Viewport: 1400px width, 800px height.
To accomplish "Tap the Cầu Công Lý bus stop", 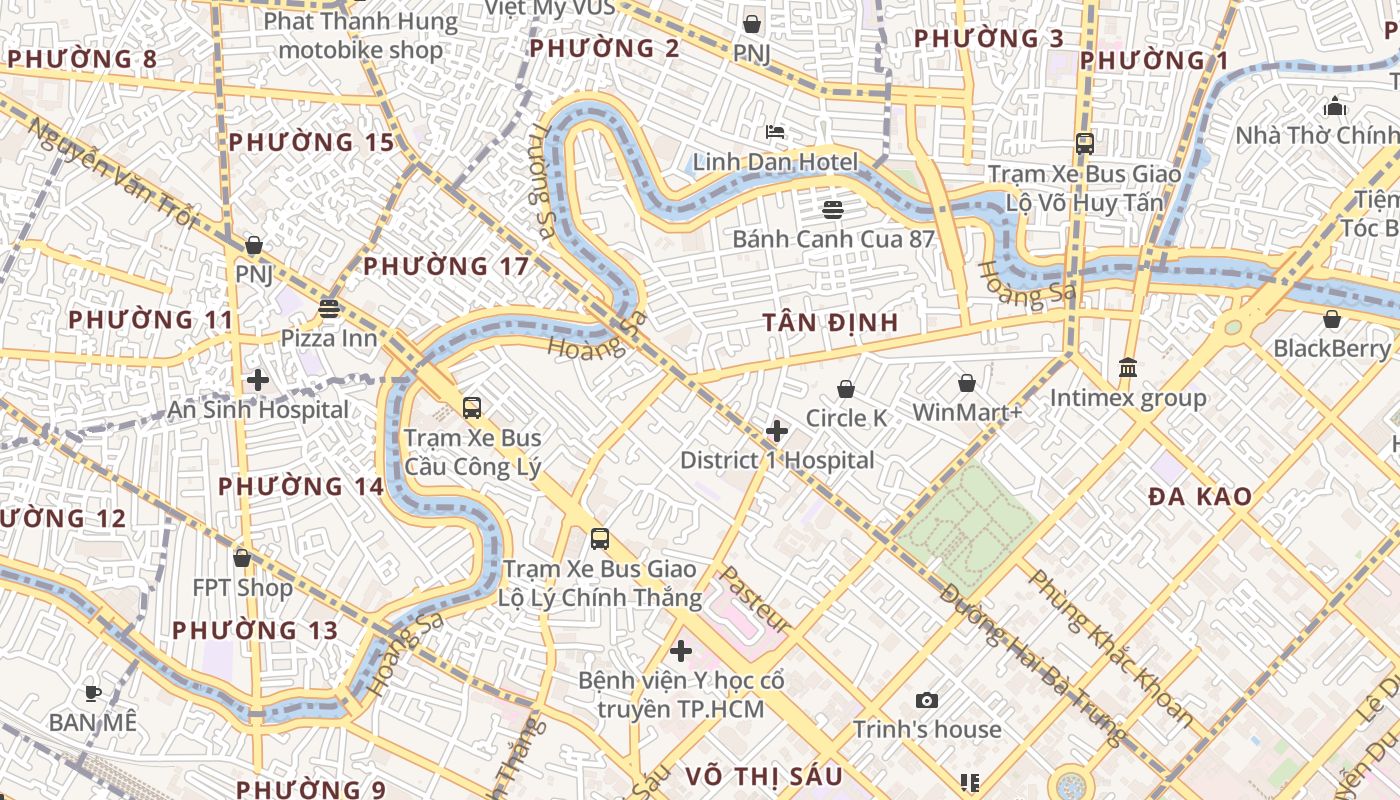I will pyautogui.click(x=472, y=407).
